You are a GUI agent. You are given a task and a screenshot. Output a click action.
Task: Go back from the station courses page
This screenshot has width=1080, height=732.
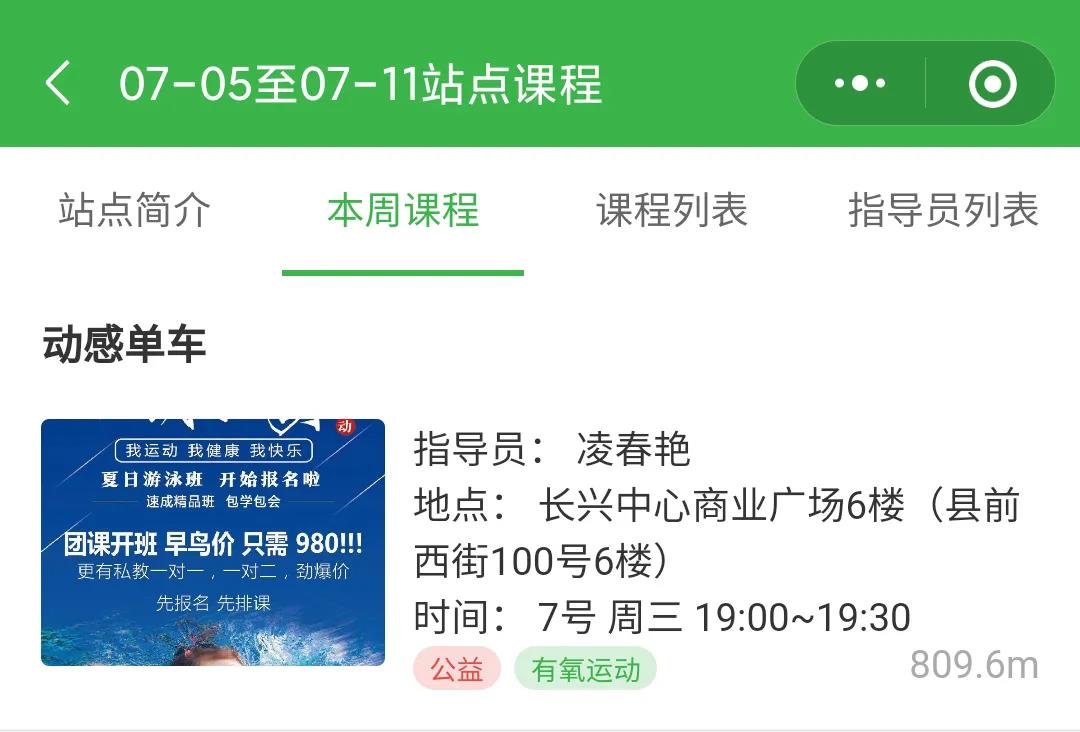pos(58,83)
